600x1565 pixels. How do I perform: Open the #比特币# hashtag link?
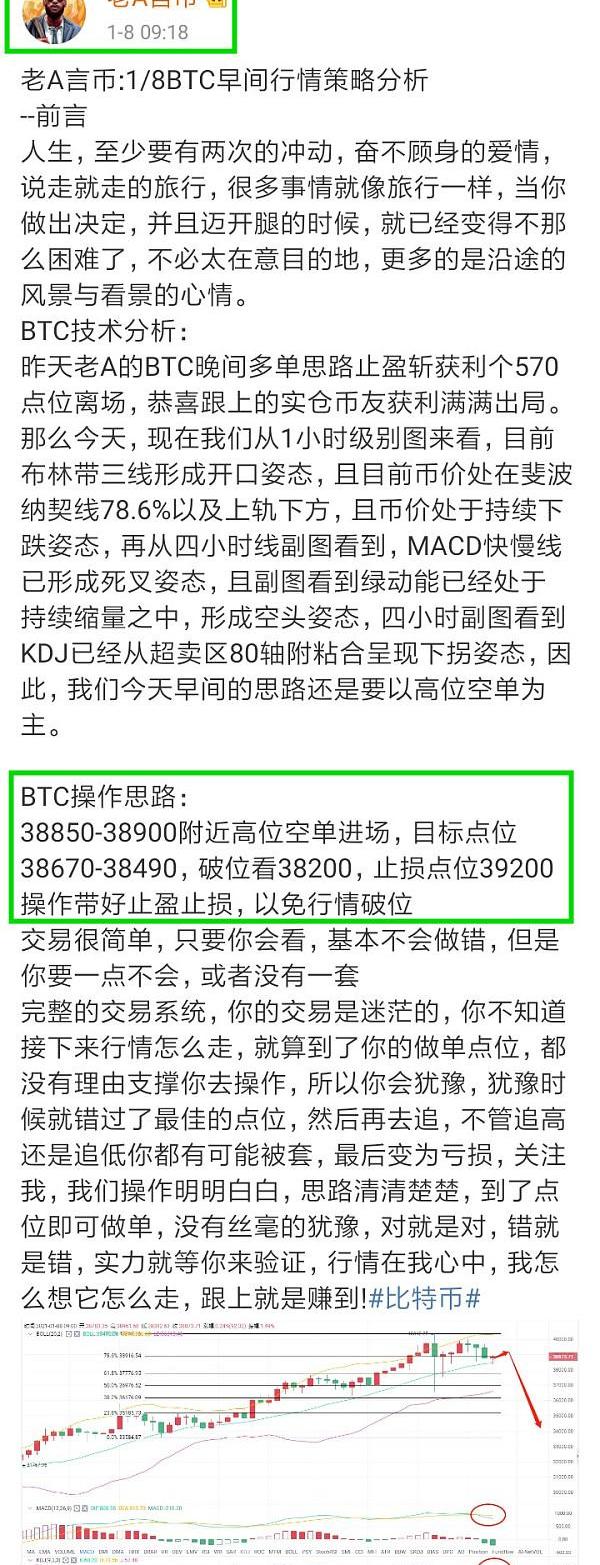[425, 1298]
